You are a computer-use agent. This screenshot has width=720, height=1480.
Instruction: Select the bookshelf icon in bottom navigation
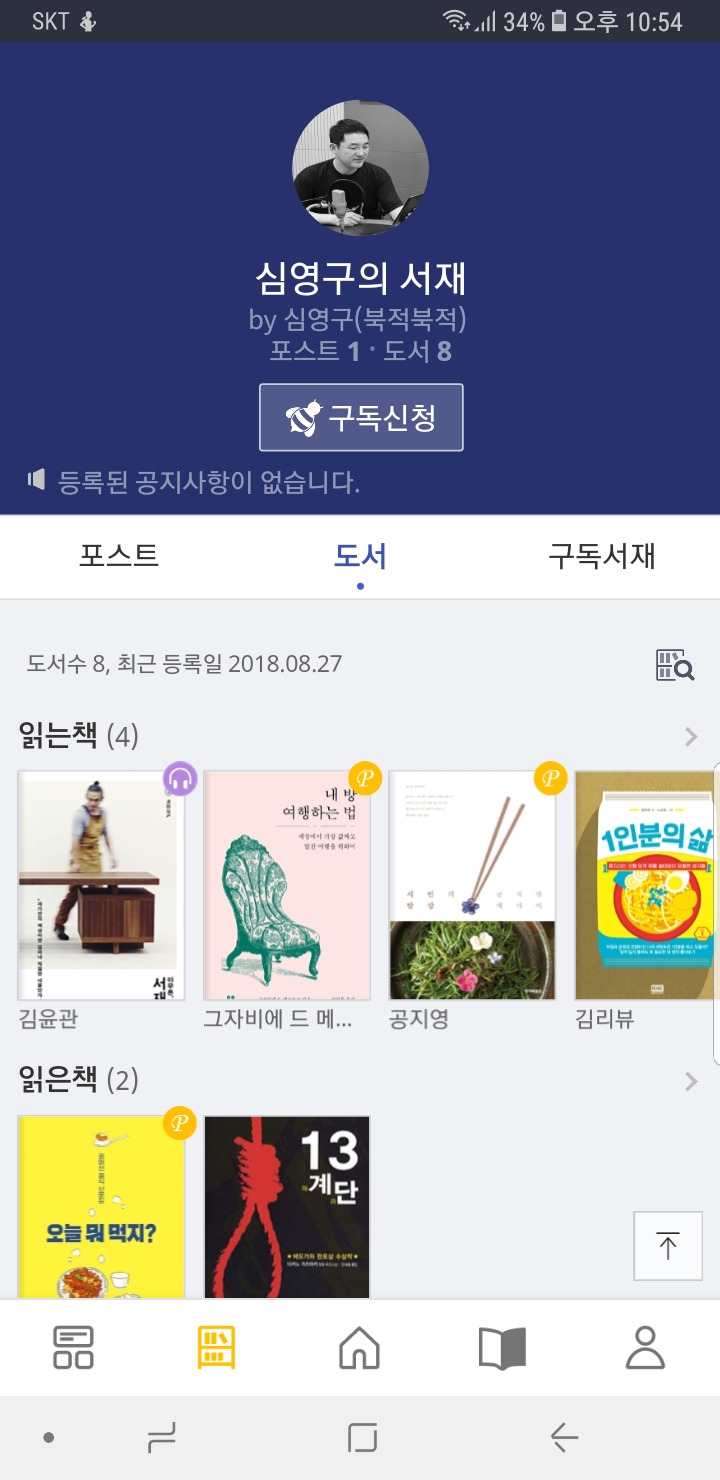coord(215,1347)
